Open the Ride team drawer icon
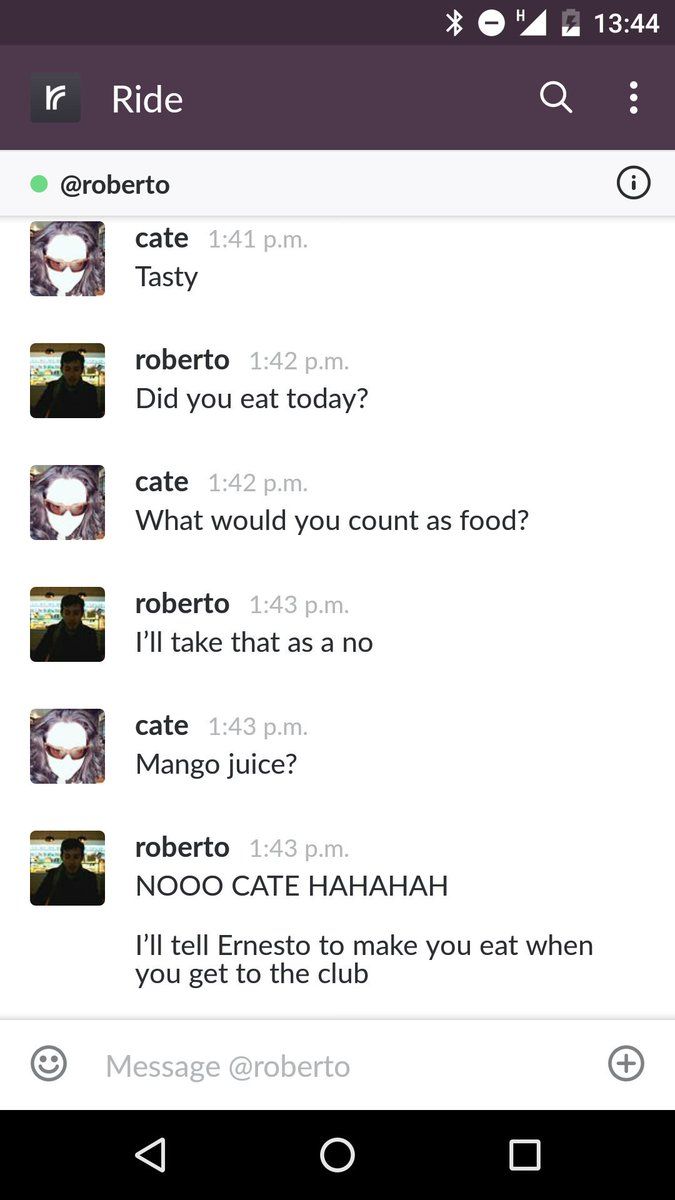The height and width of the screenshot is (1200, 675). pos(55,98)
